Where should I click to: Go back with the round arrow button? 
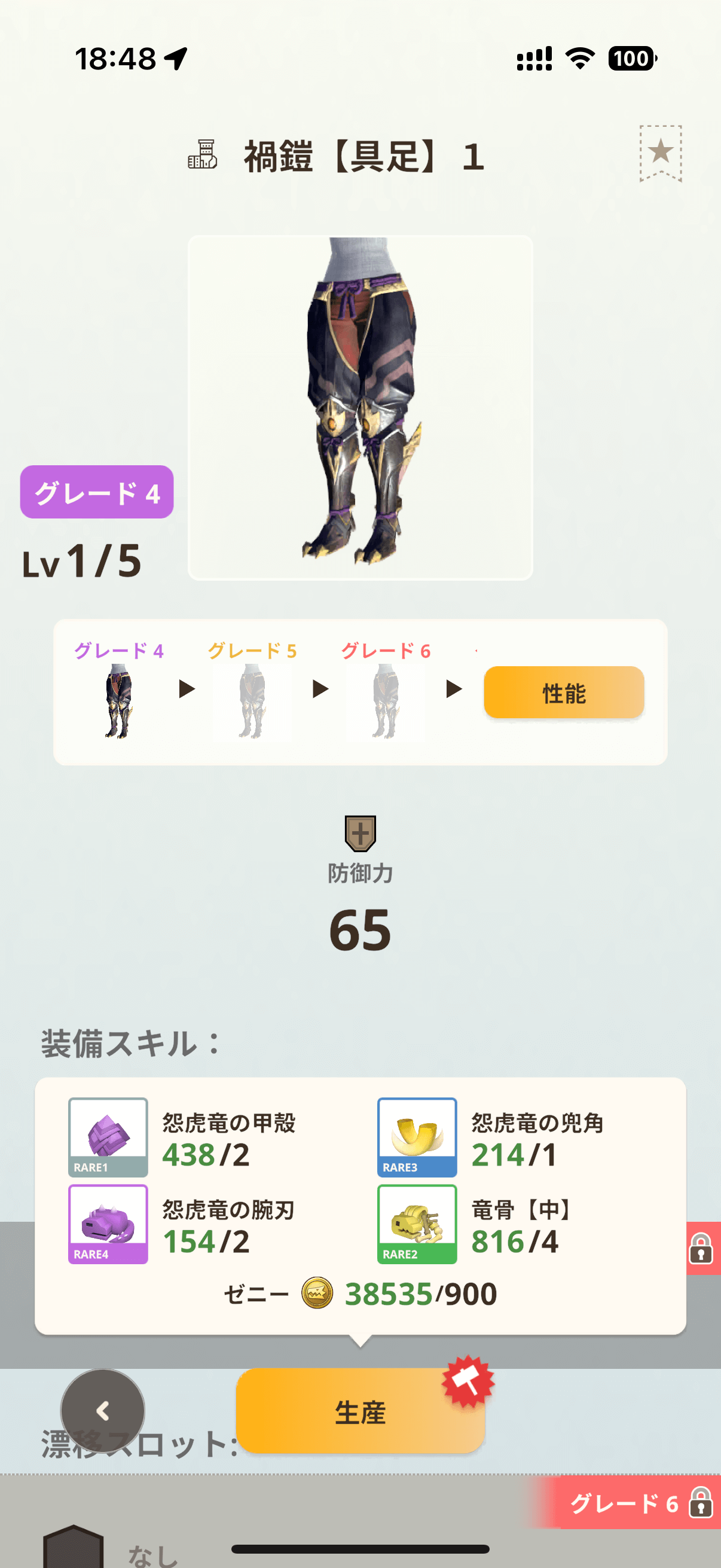pyautogui.click(x=103, y=1411)
